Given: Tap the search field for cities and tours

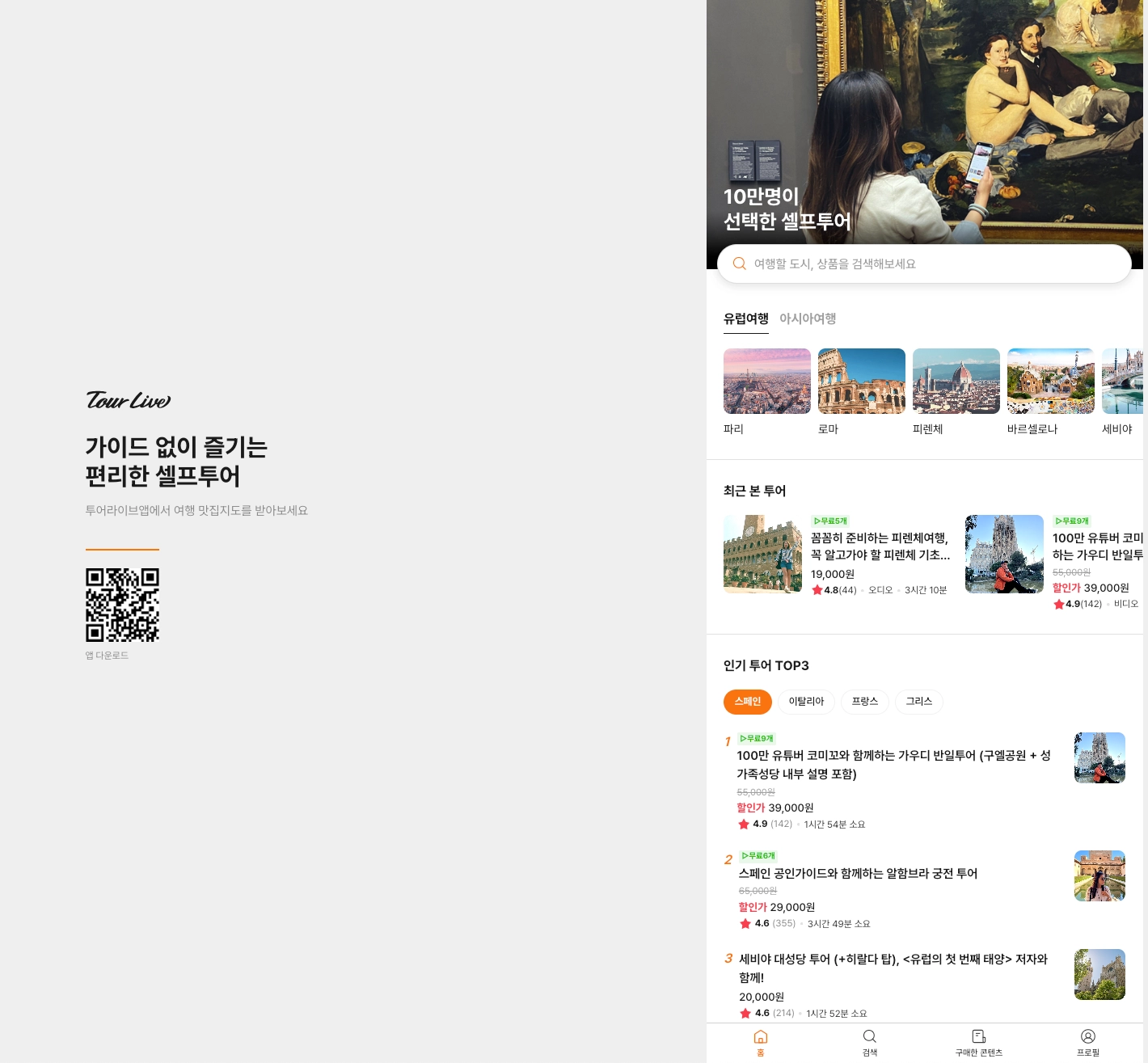Looking at the screenshot, I should click(923, 264).
